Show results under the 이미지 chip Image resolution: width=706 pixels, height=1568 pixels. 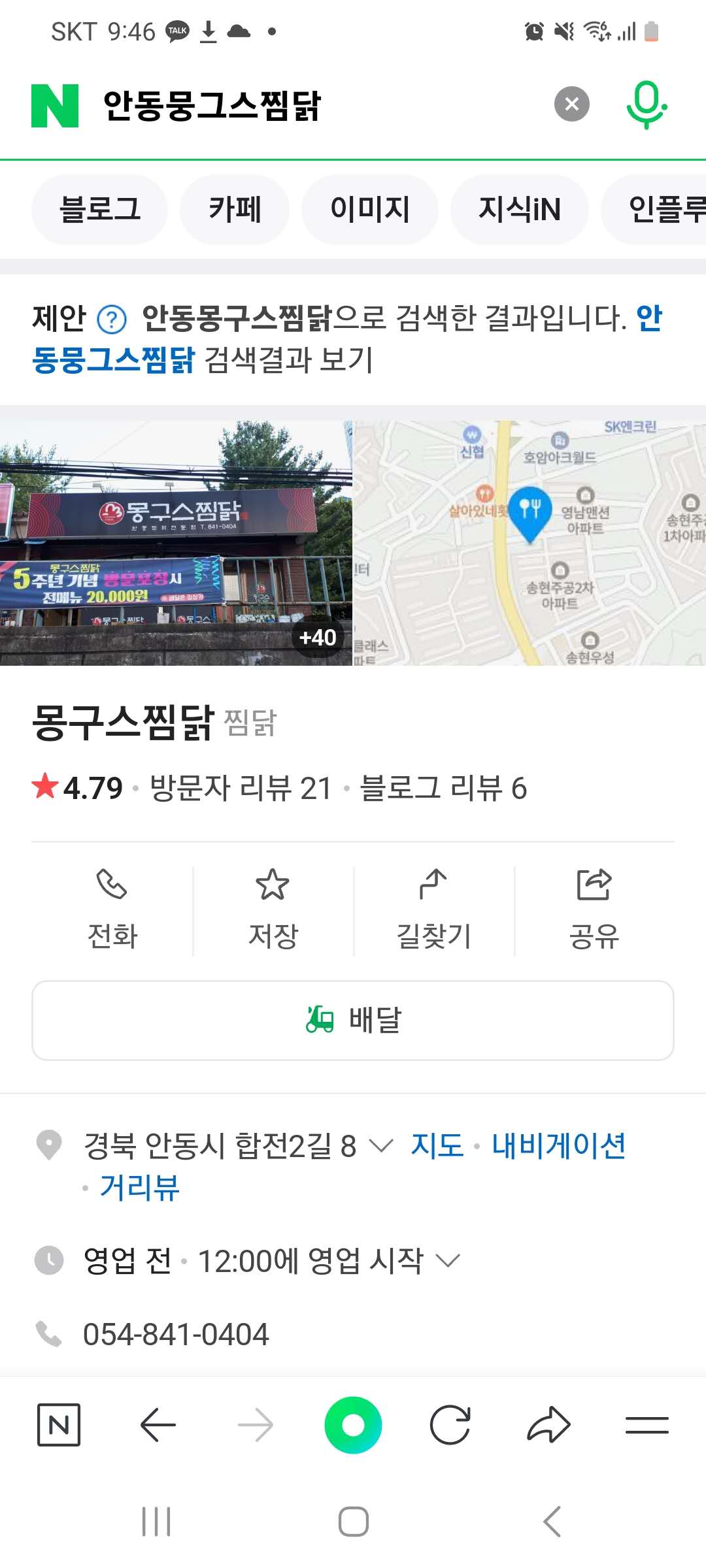pyautogui.click(x=370, y=210)
